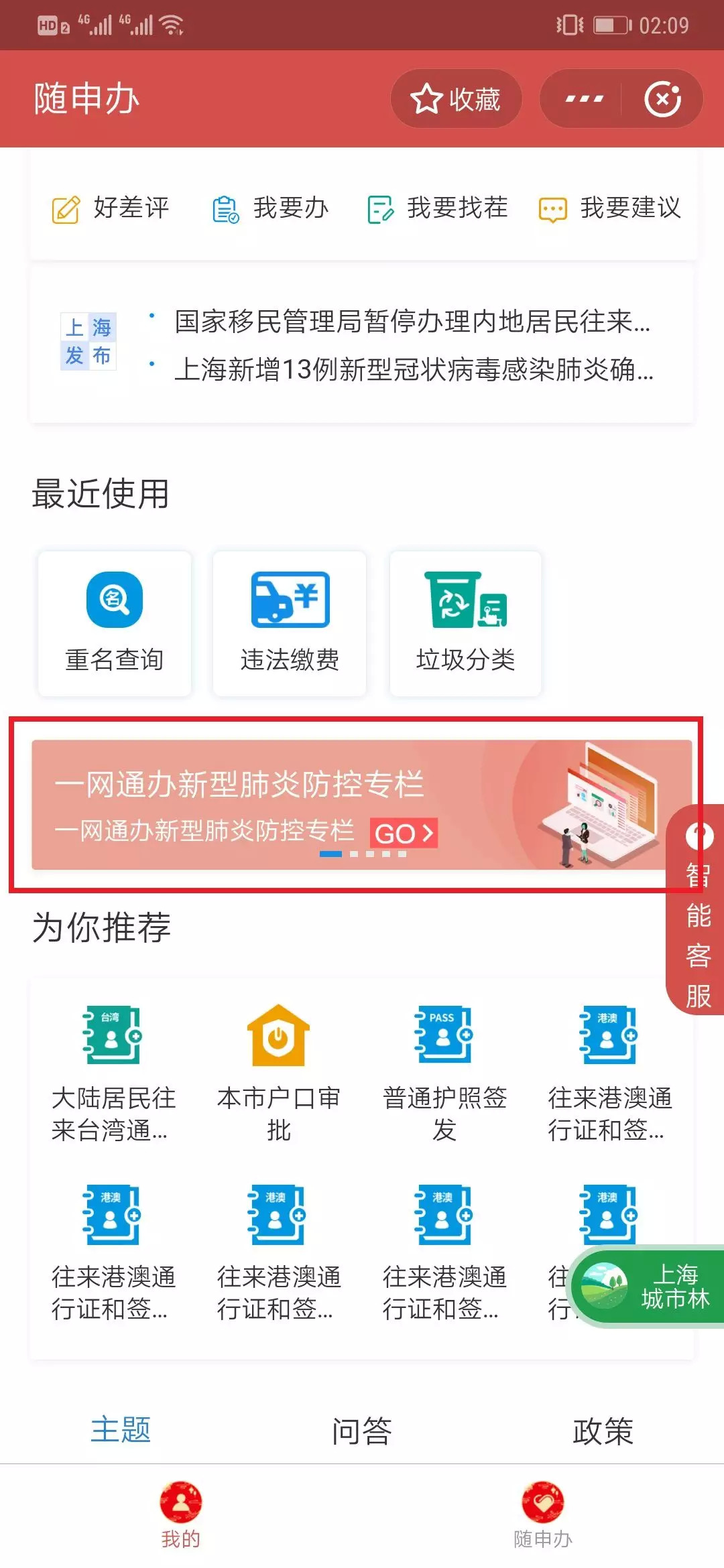The width and height of the screenshot is (724, 1568).
Task: Open 我要找茬 feedback
Action: (x=438, y=208)
